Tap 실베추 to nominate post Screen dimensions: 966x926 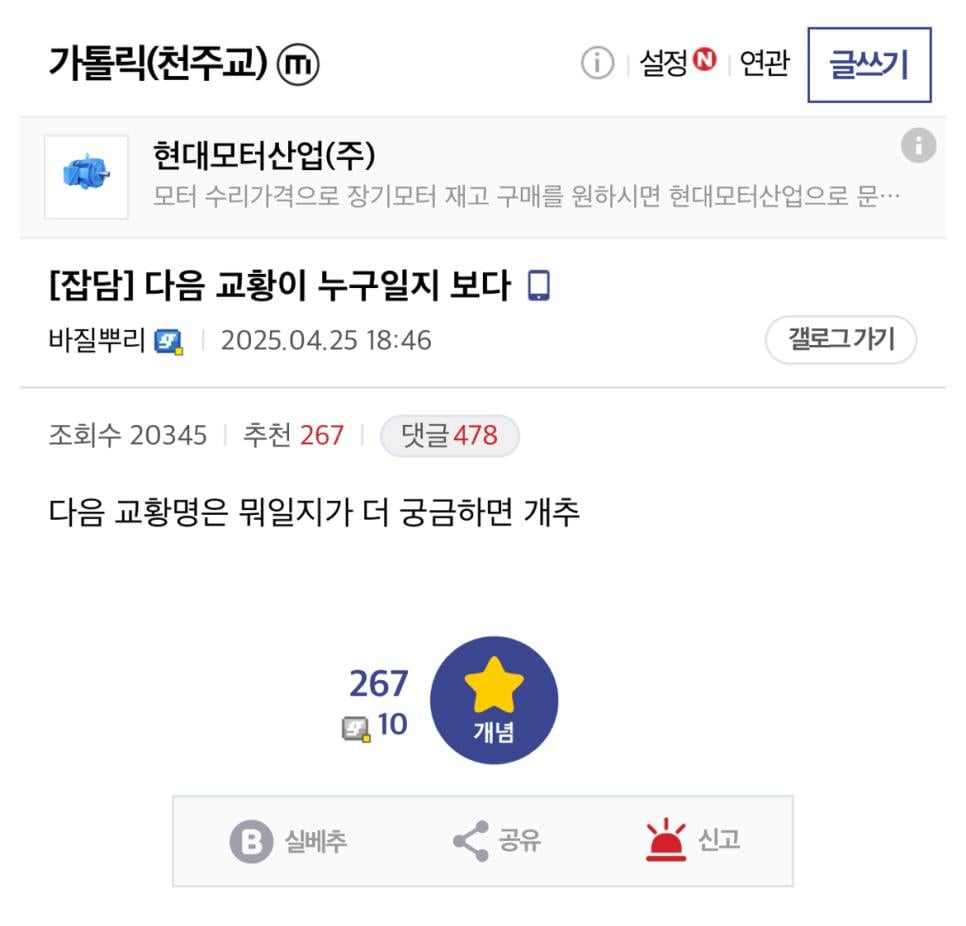tap(288, 841)
